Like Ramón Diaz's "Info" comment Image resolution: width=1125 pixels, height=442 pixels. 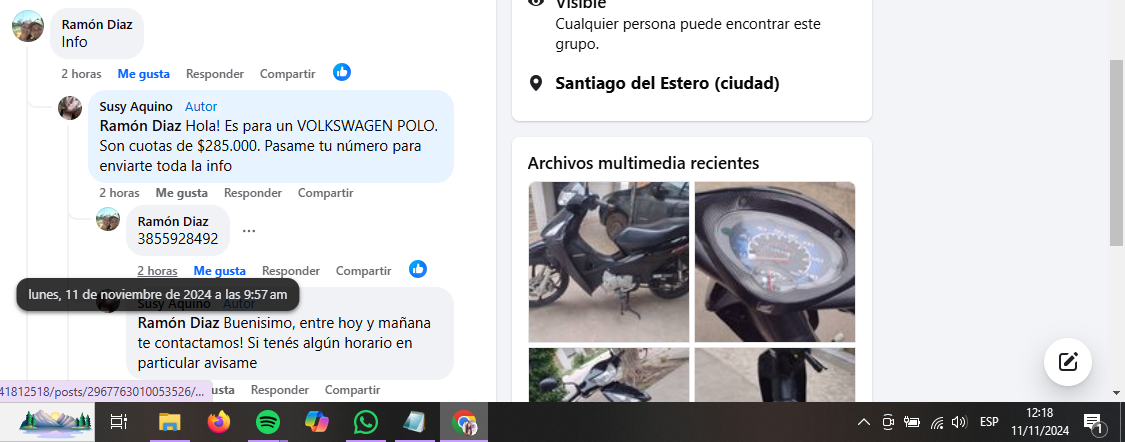tap(143, 74)
